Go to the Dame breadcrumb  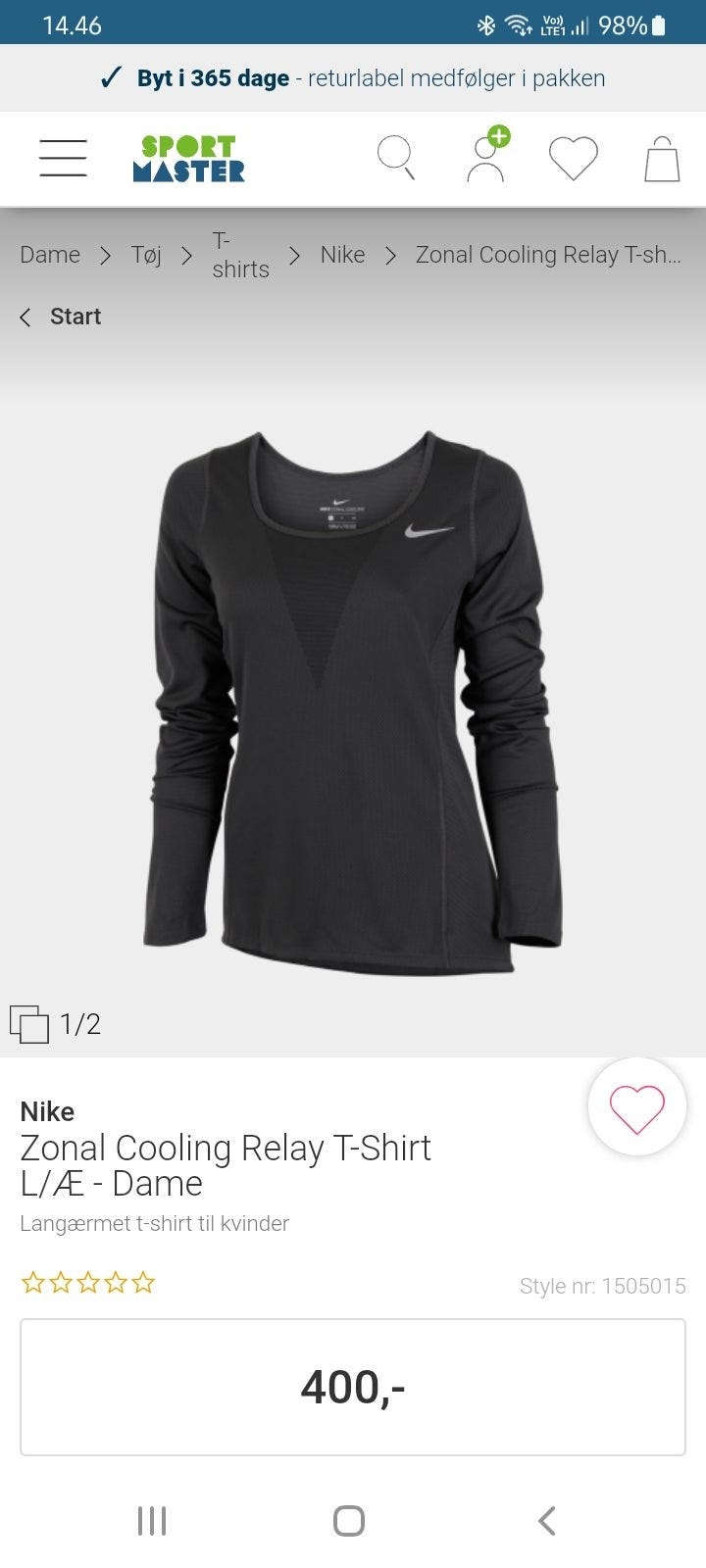coord(50,255)
